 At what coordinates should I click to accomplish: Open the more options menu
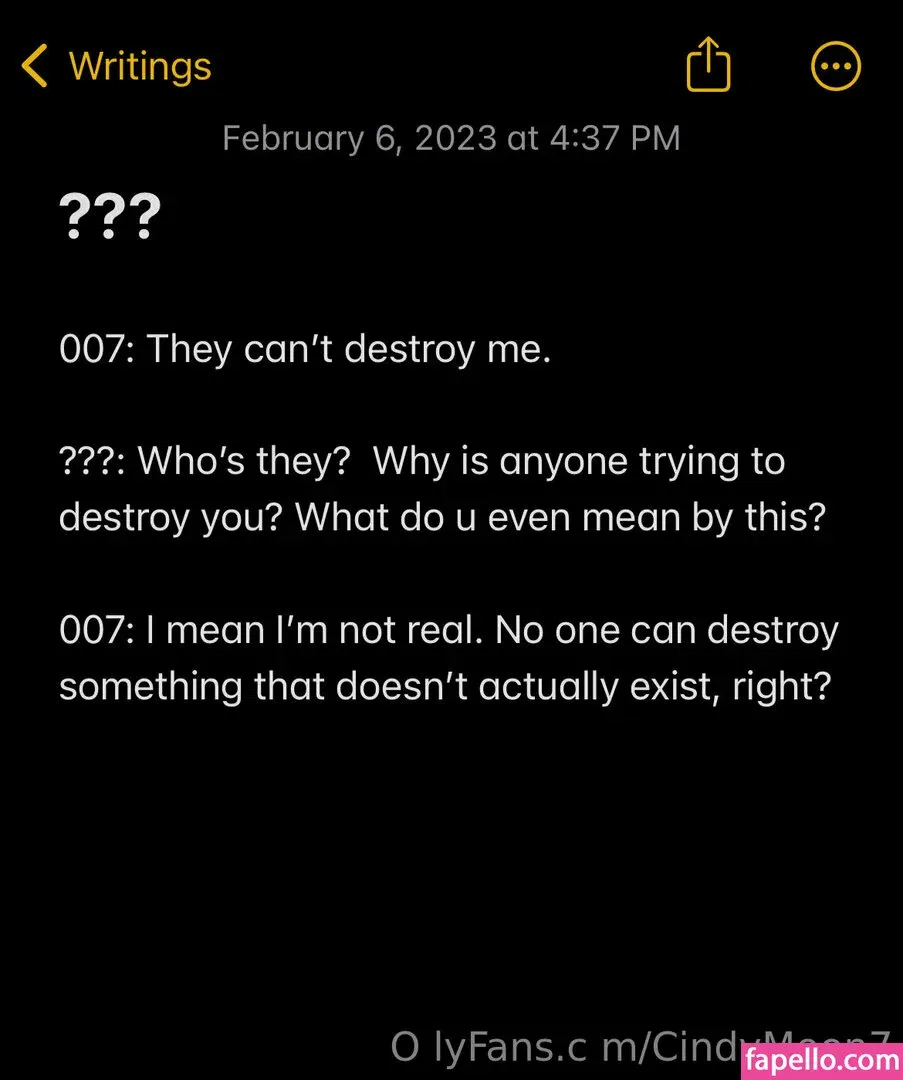(x=834, y=66)
